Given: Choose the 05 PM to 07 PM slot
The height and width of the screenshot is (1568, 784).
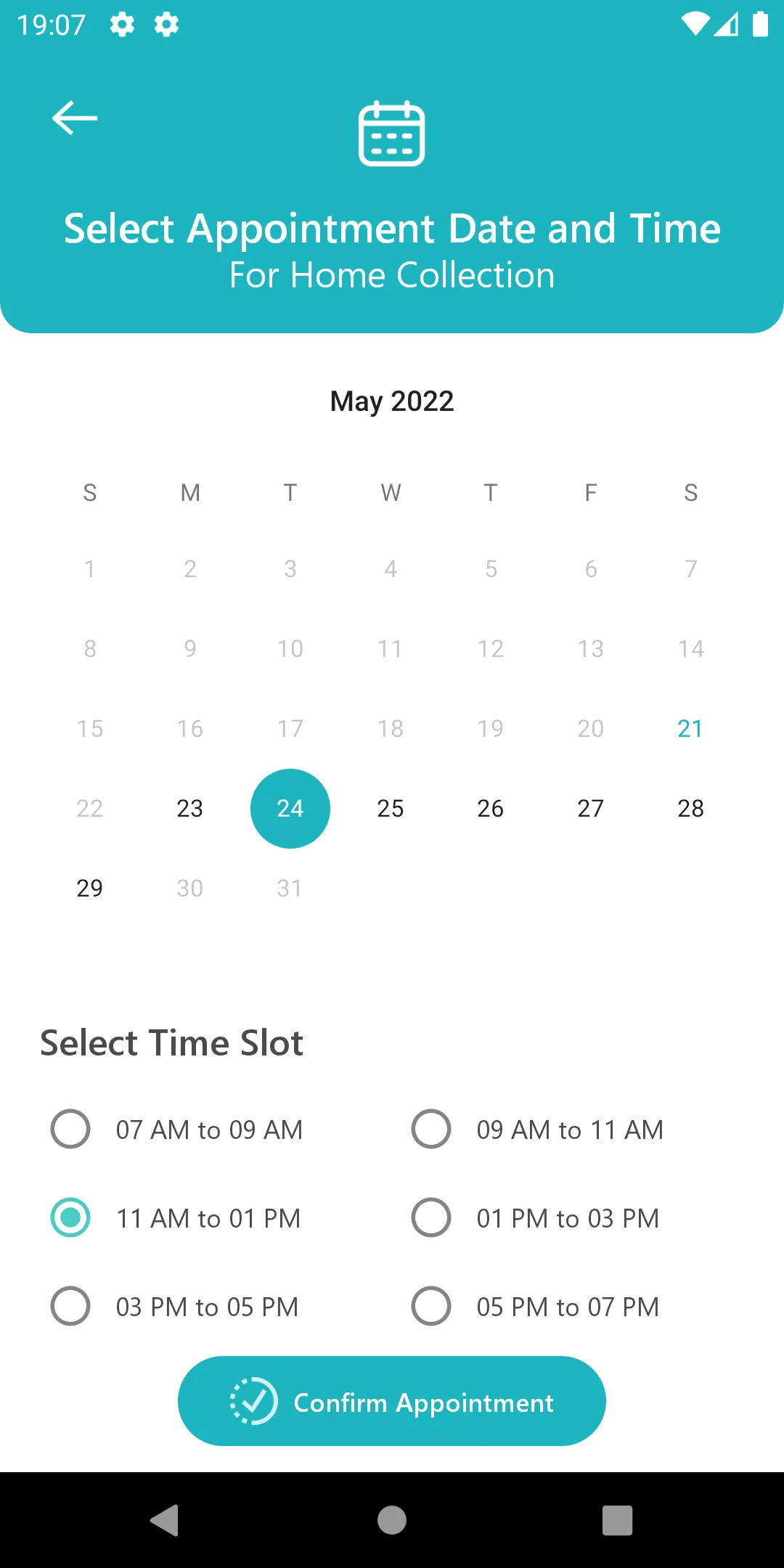Looking at the screenshot, I should tap(536, 1307).
